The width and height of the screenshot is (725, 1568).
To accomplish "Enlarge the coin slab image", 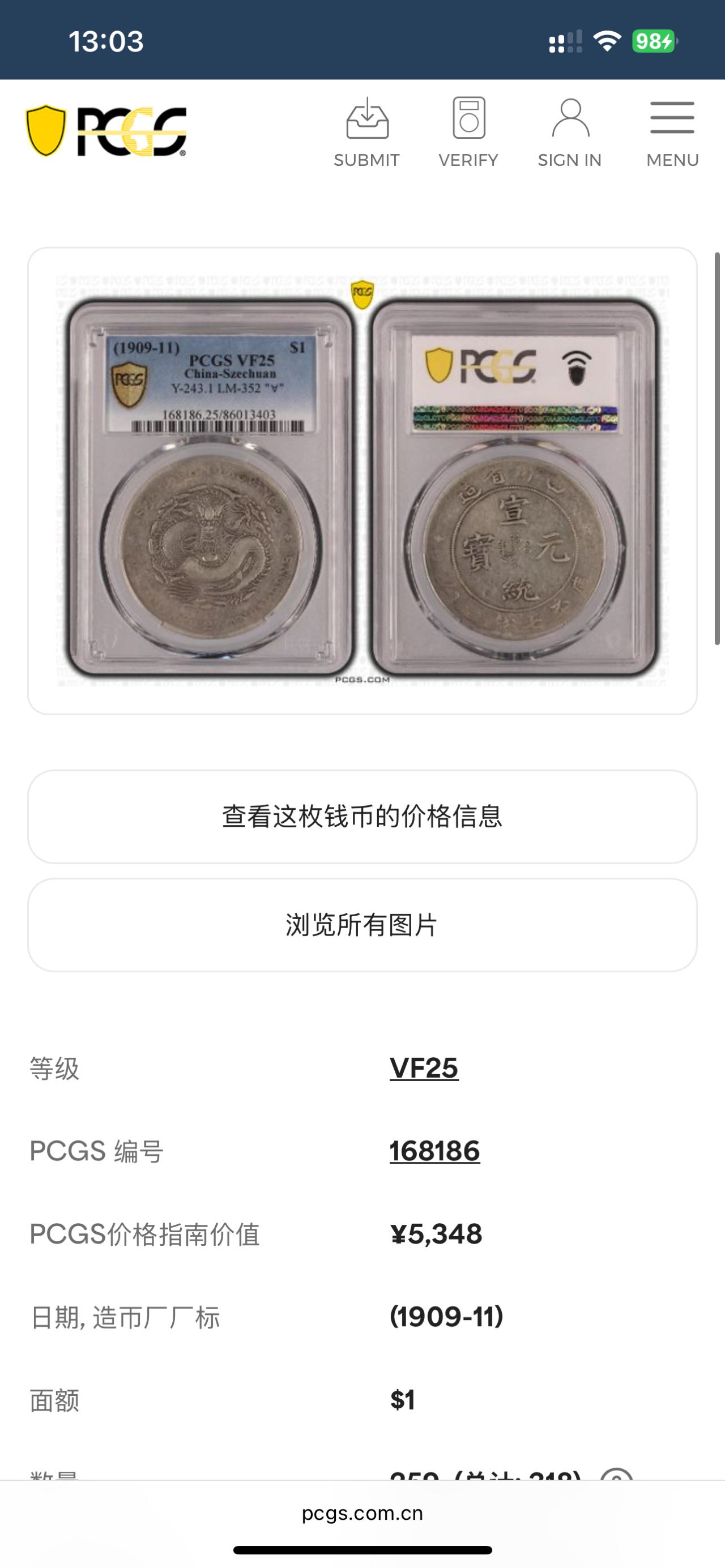I will [362, 481].
